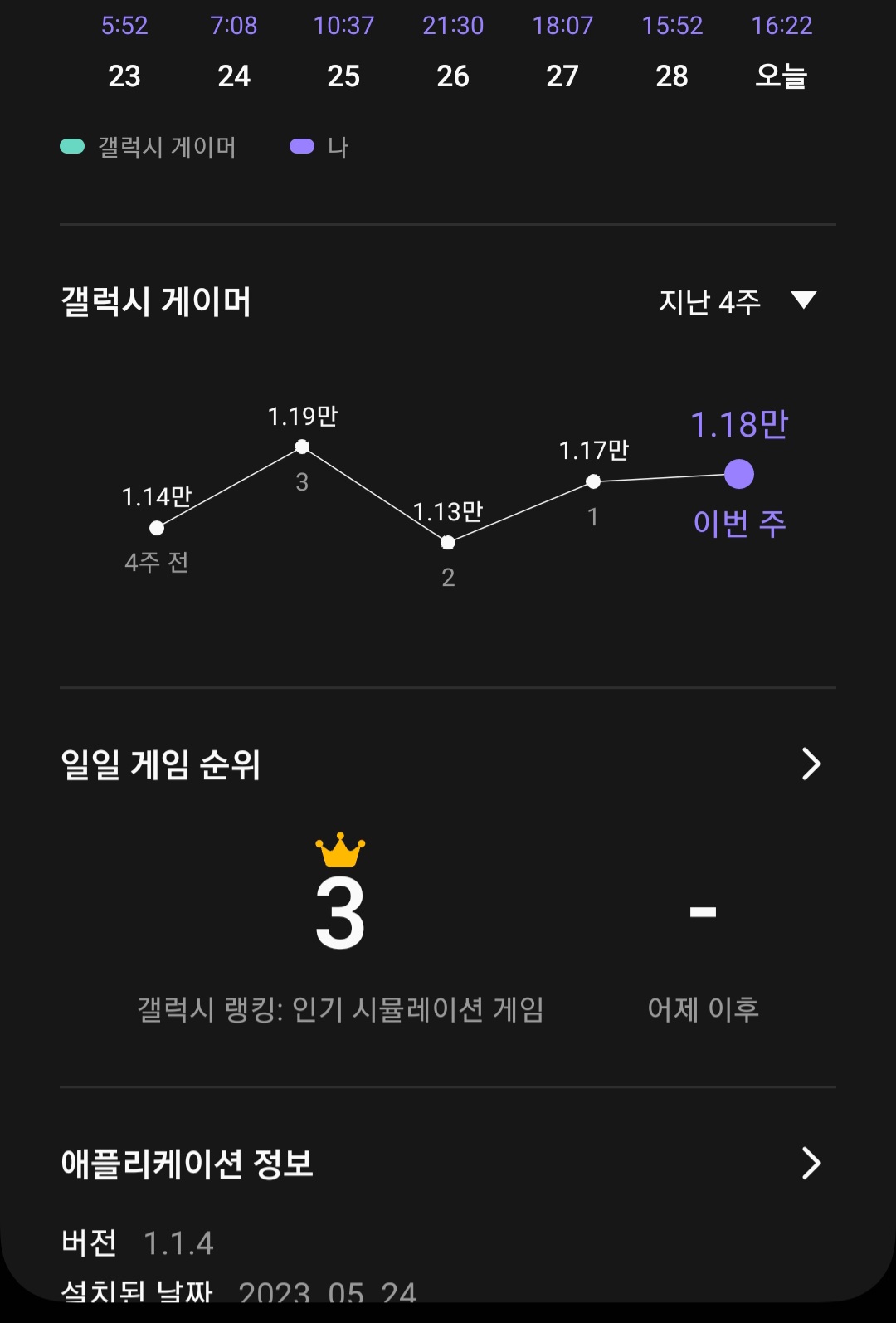Select the 이번 주 point on the chart

pos(738,475)
